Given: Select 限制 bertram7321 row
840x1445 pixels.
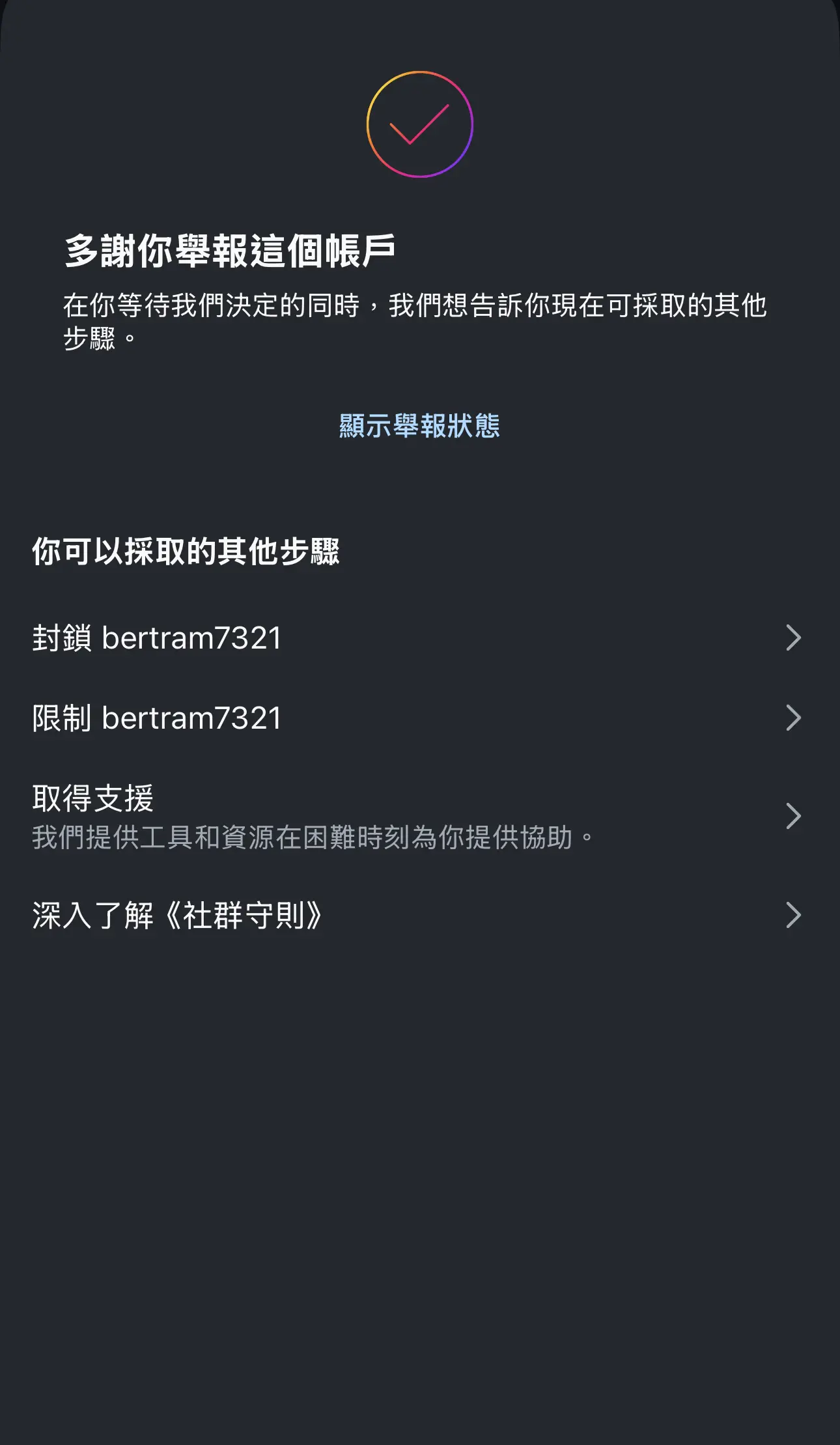Looking at the screenshot, I should click(420, 718).
